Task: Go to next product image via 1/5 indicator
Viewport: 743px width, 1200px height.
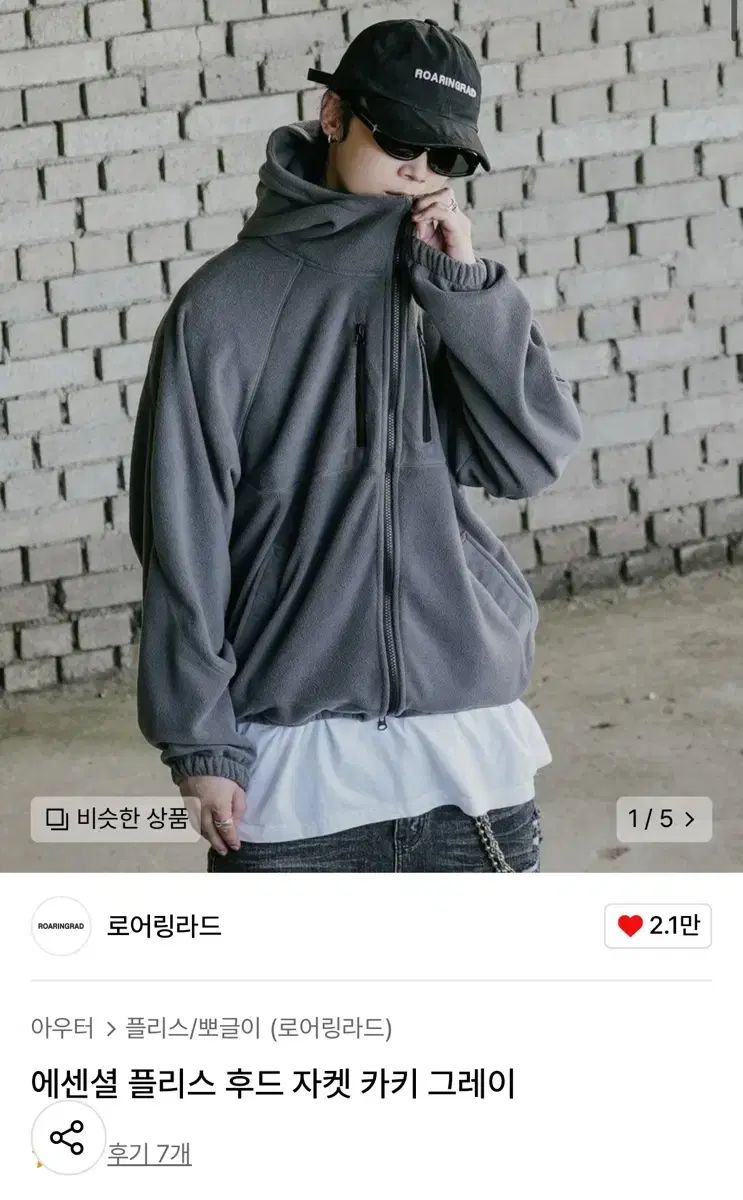Action: pos(664,819)
